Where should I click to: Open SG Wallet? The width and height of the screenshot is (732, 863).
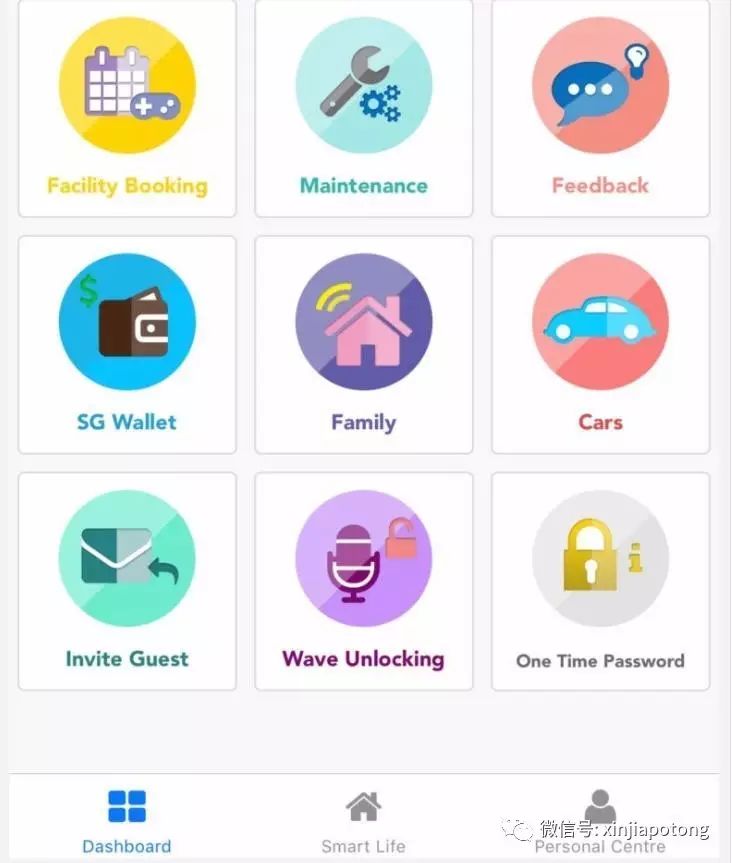(127, 344)
